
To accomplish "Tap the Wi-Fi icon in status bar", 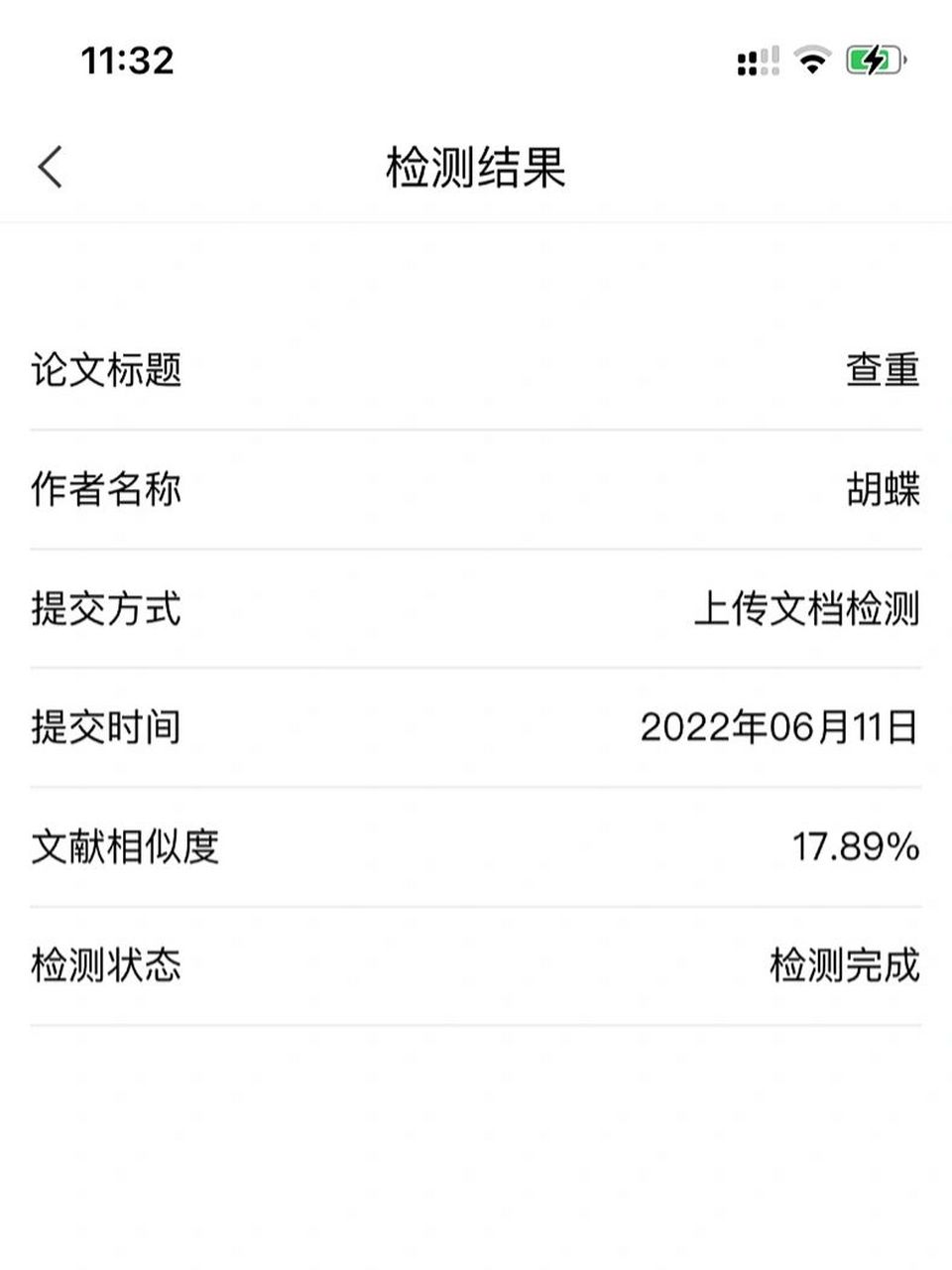I will tap(810, 62).
